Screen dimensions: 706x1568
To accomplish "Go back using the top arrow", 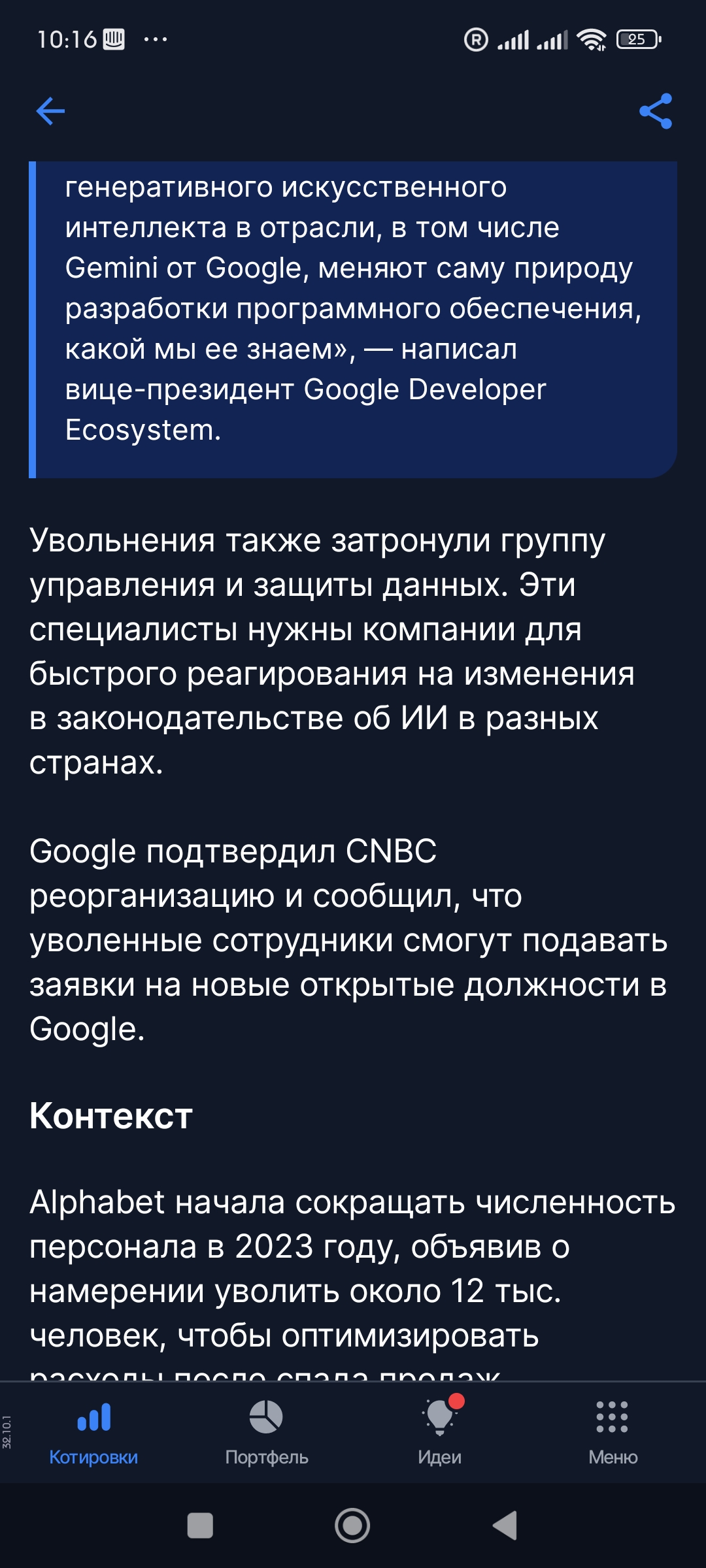I will click(x=50, y=111).
